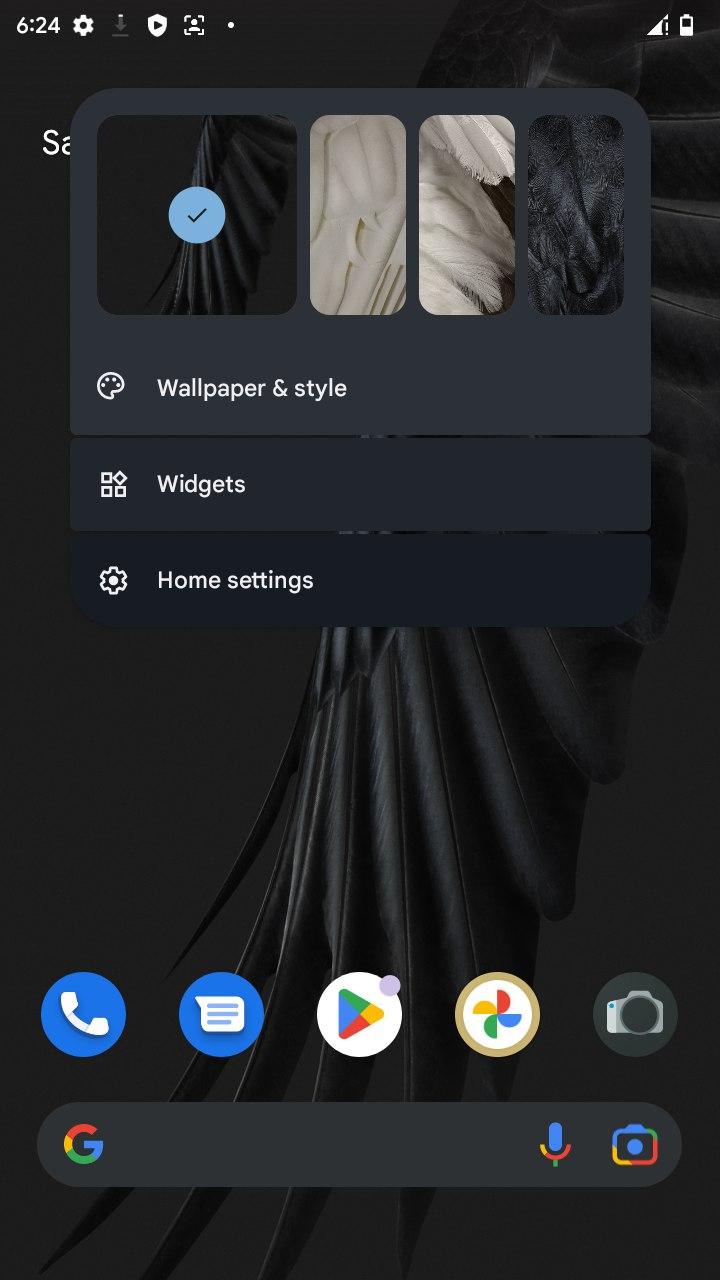Launch the Camera app
The image size is (720, 1280).
pyautogui.click(x=635, y=1015)
